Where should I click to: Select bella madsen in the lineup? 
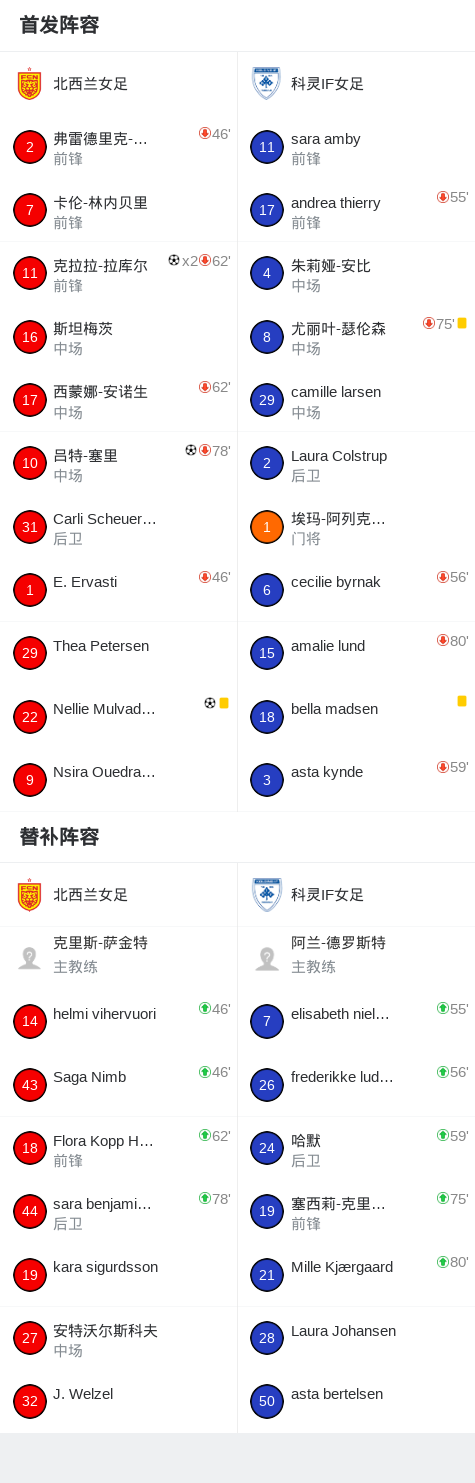pos(356,716)
